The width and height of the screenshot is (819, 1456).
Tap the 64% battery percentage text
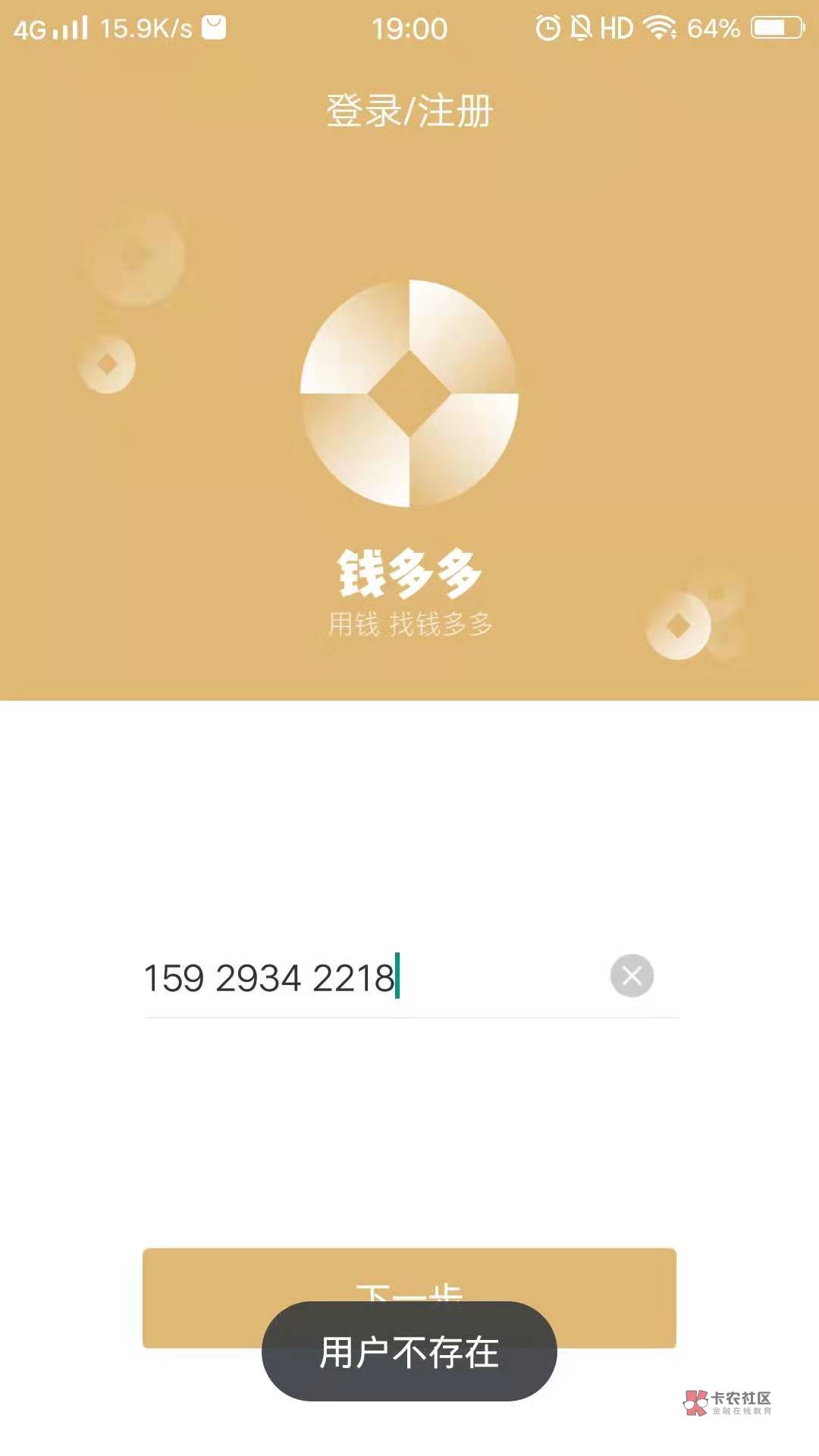pyautogui.click(x=714, y=27)
